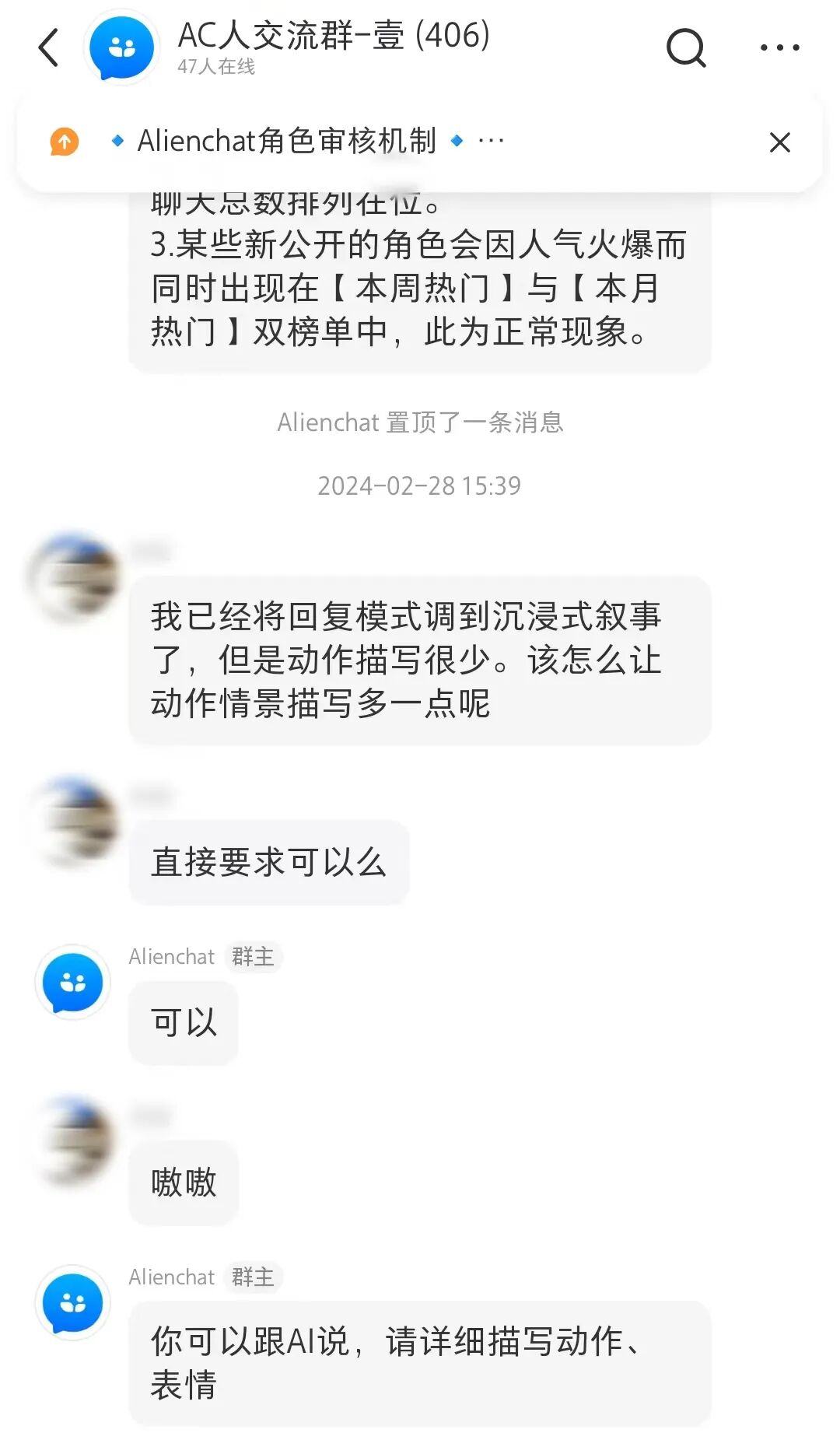Open search within the group chat

click(x=684, y=48)
